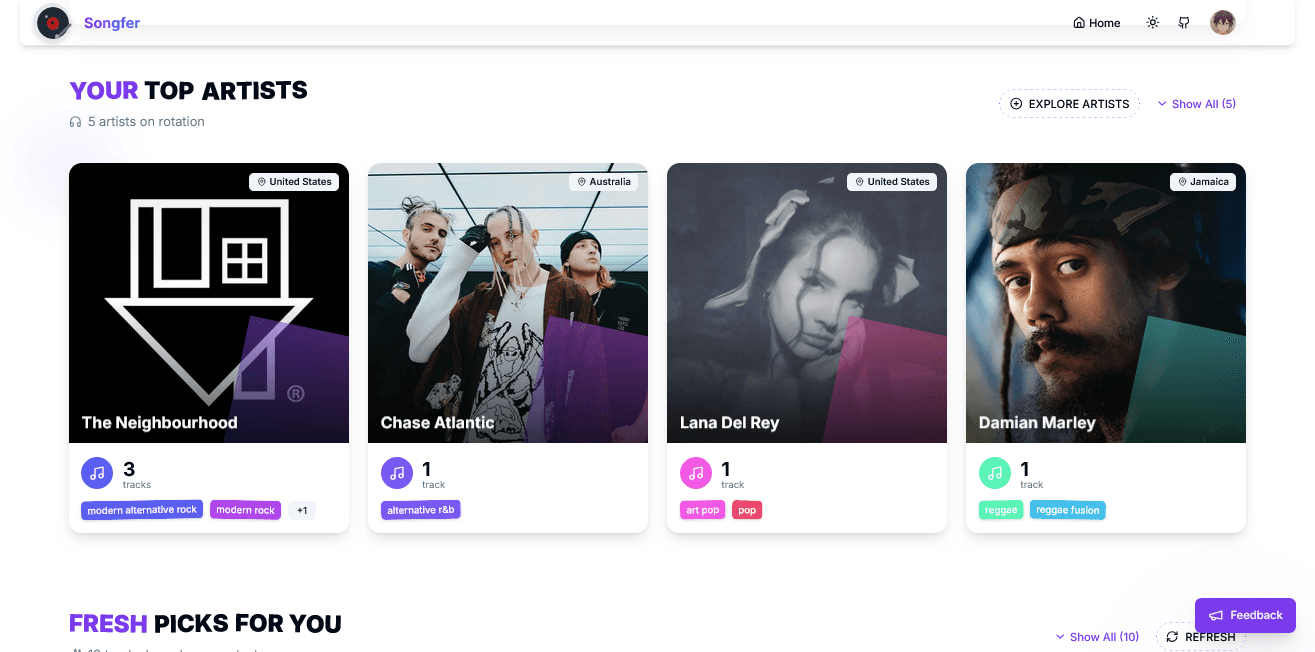1315x652 pixels.
Task: Select the reggae fusion genre chip
Action: click(1067, 510)
